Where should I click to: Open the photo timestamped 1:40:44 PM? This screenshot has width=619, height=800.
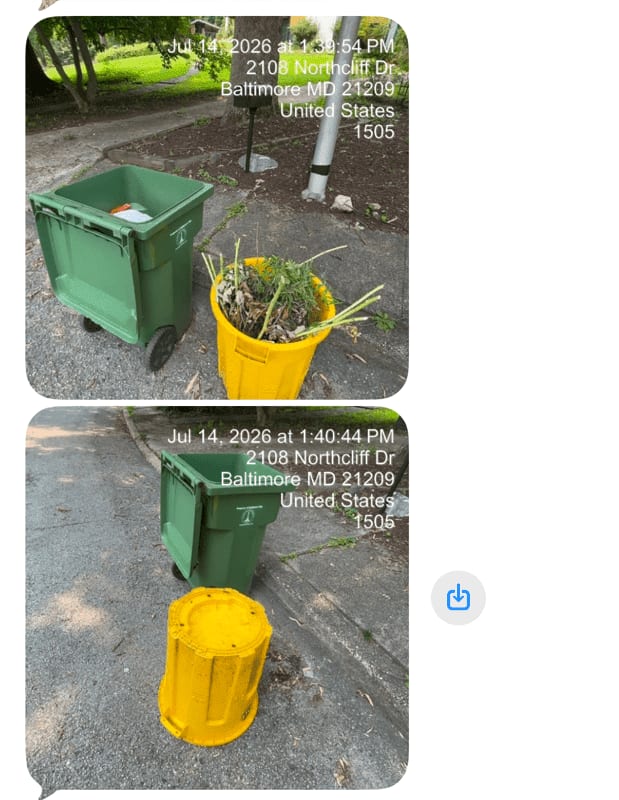coord(217,598)
